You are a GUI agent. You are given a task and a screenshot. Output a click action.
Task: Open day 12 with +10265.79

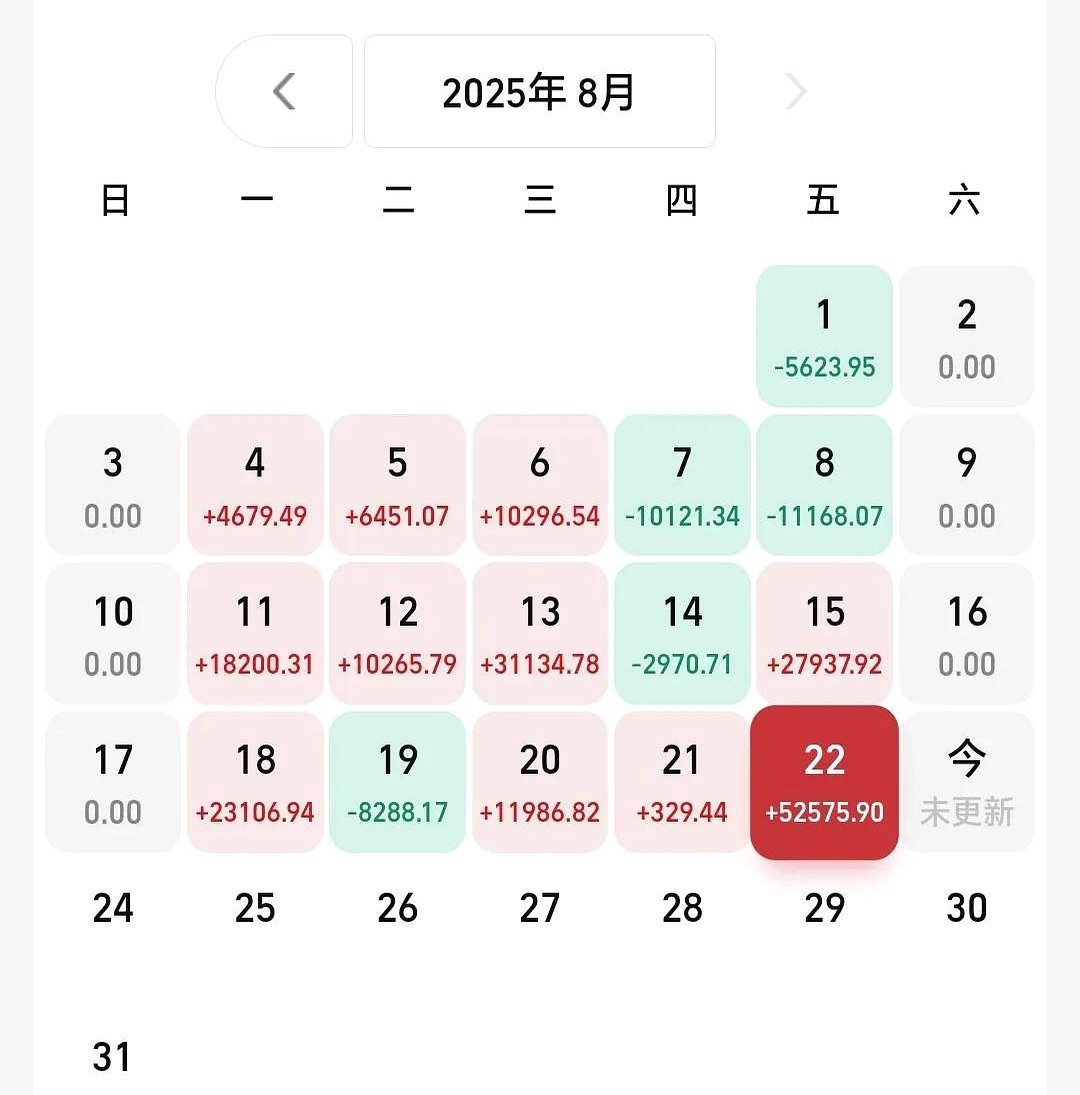(397, 634)
